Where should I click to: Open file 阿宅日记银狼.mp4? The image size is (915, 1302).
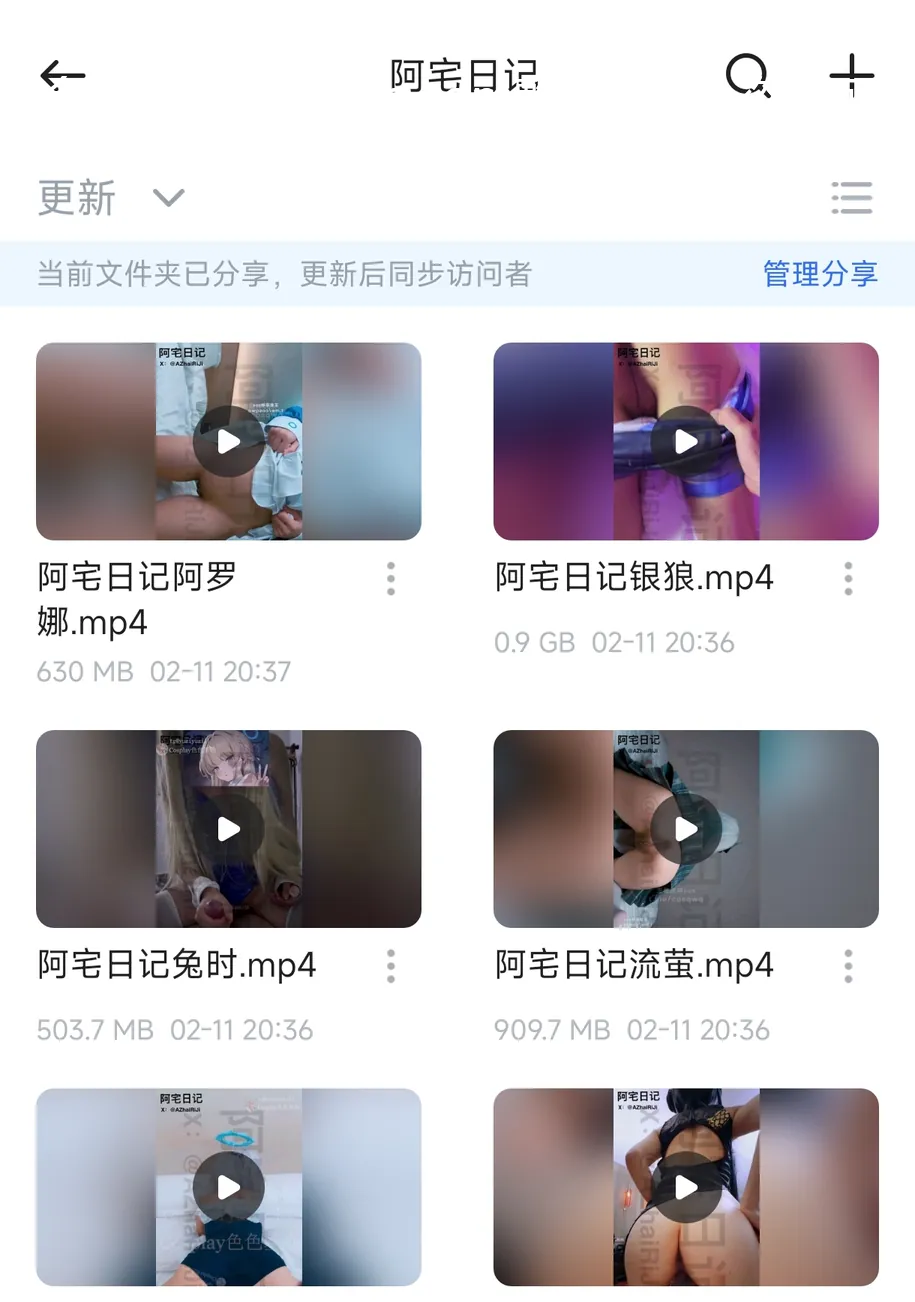pyautogui.click(x=686, y=441)
